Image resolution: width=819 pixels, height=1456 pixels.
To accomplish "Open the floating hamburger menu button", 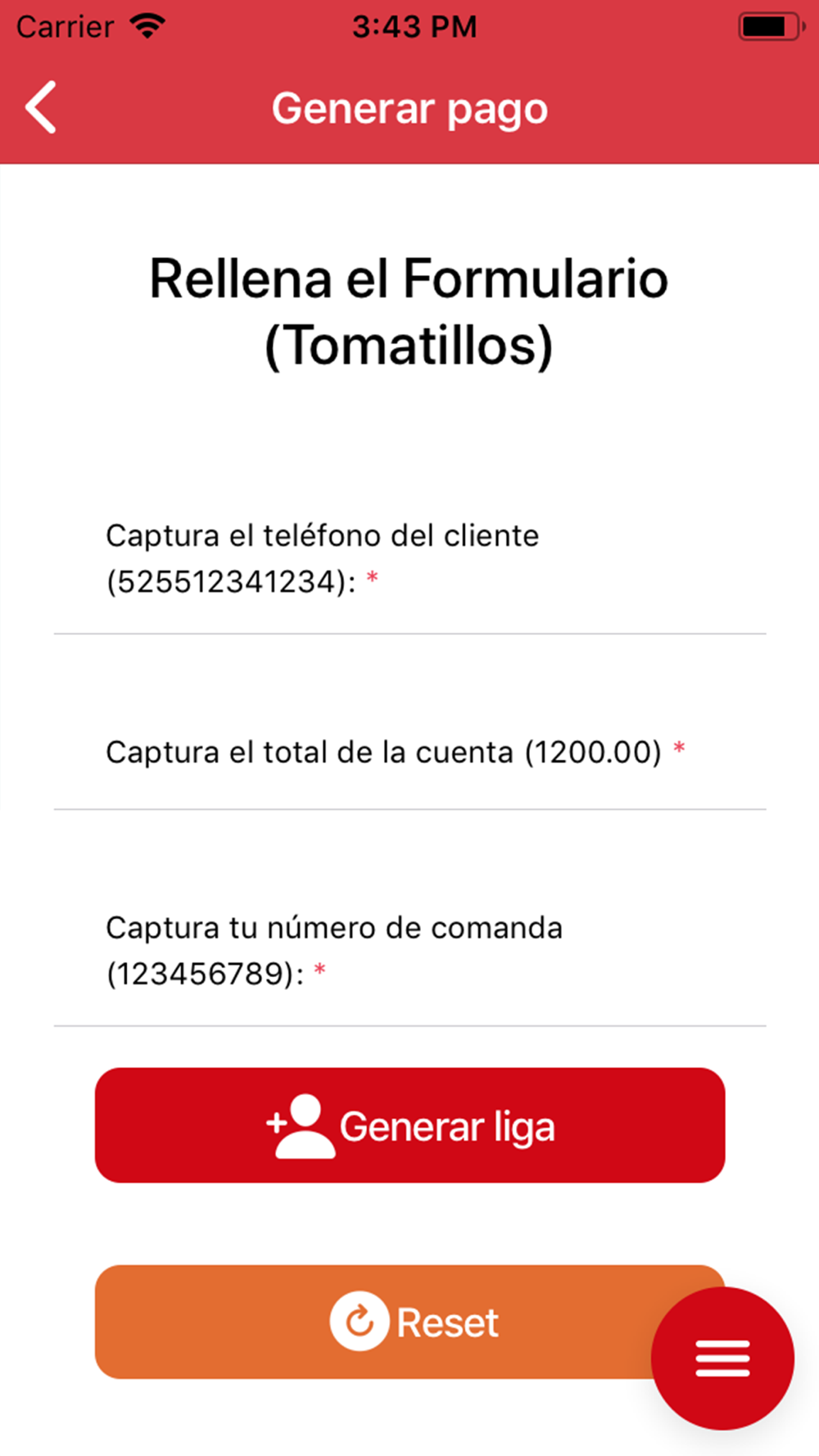I will tap(722, 1359).
